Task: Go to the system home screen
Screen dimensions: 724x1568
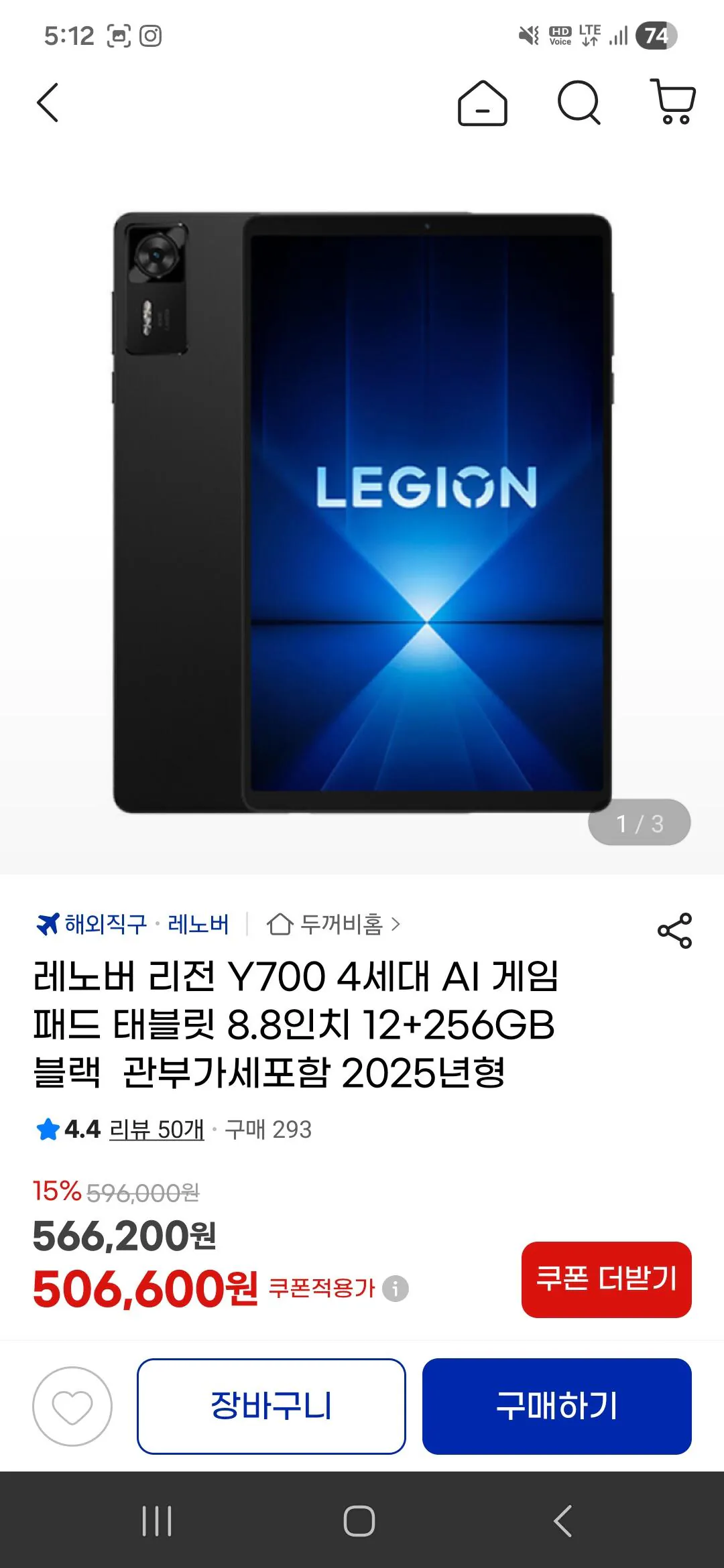Action: (x=359, y=1521)
